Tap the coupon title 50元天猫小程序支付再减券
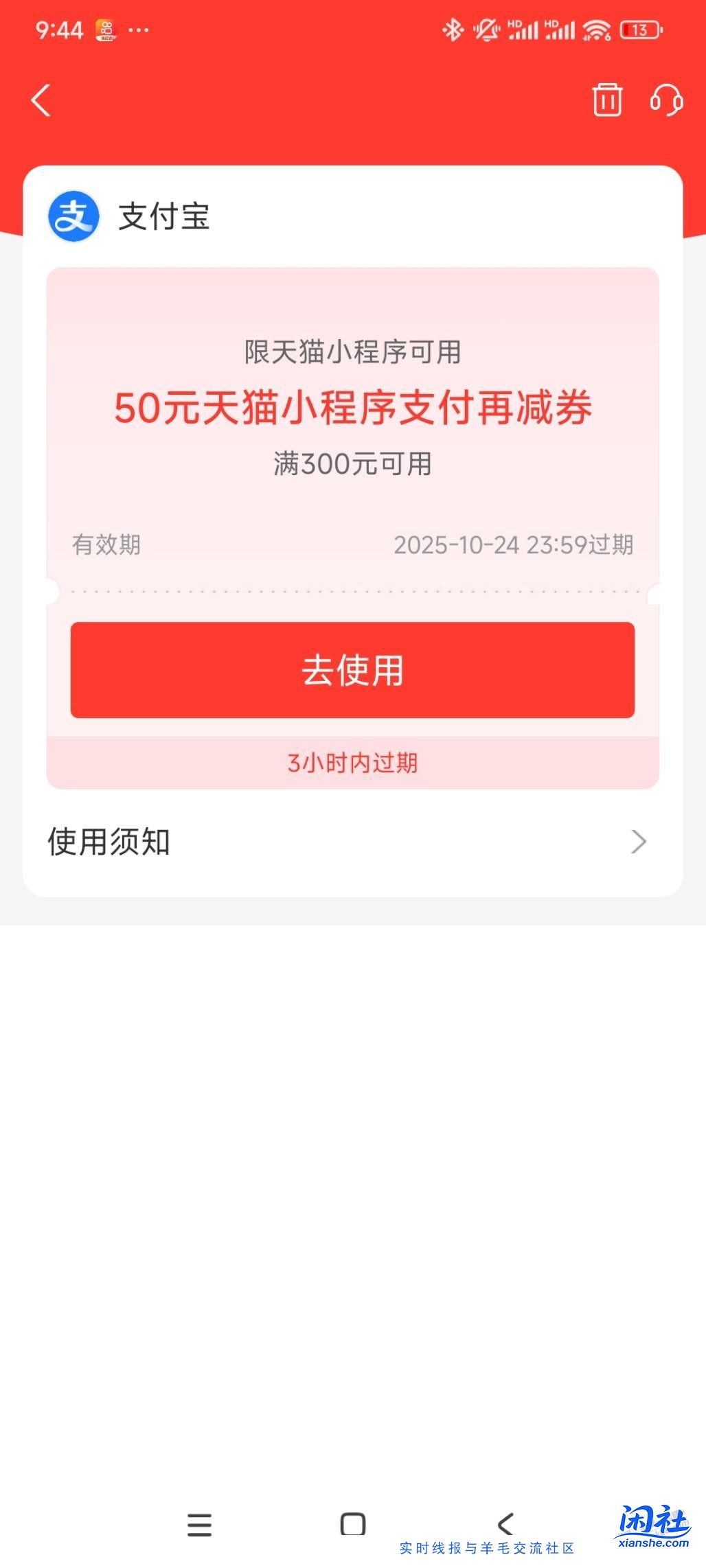The height and width of the screenshot is (1568, 706). [353, 411]
